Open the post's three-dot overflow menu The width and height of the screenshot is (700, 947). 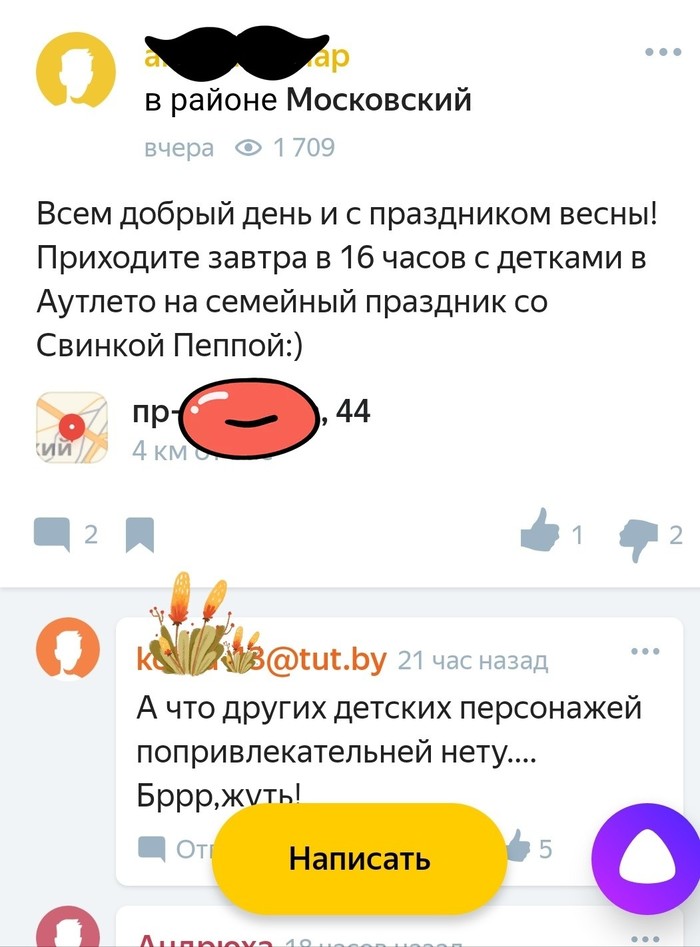[x=663, y=52]
